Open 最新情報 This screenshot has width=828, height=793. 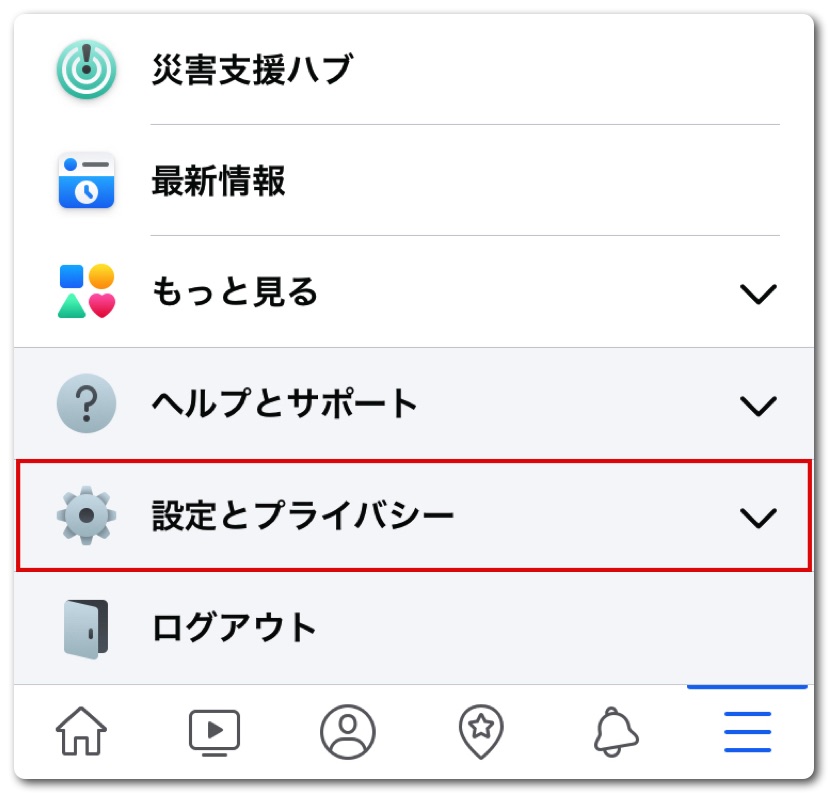click(x=218, y=181)
